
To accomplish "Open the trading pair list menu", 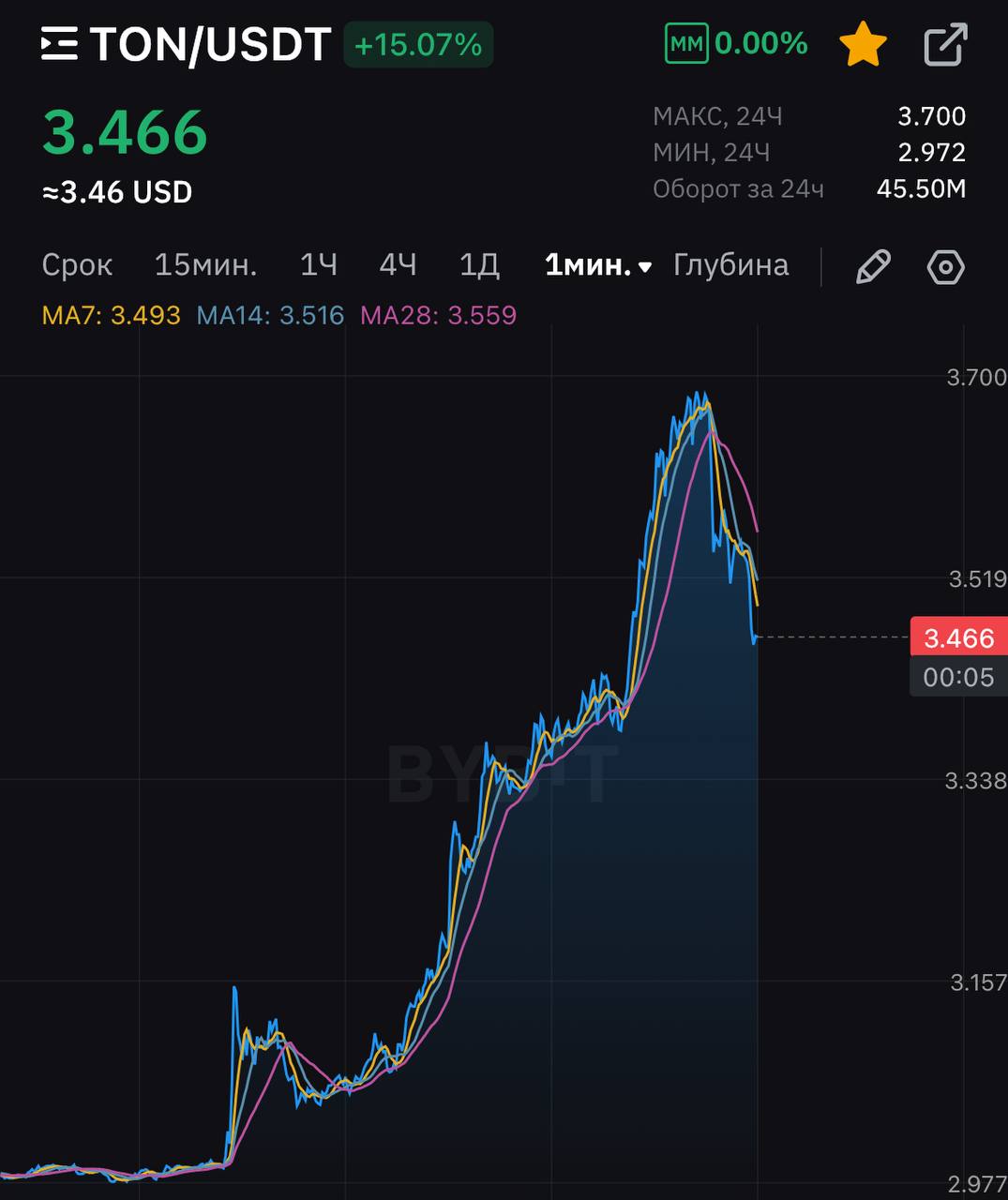I will tap(59, 45).
